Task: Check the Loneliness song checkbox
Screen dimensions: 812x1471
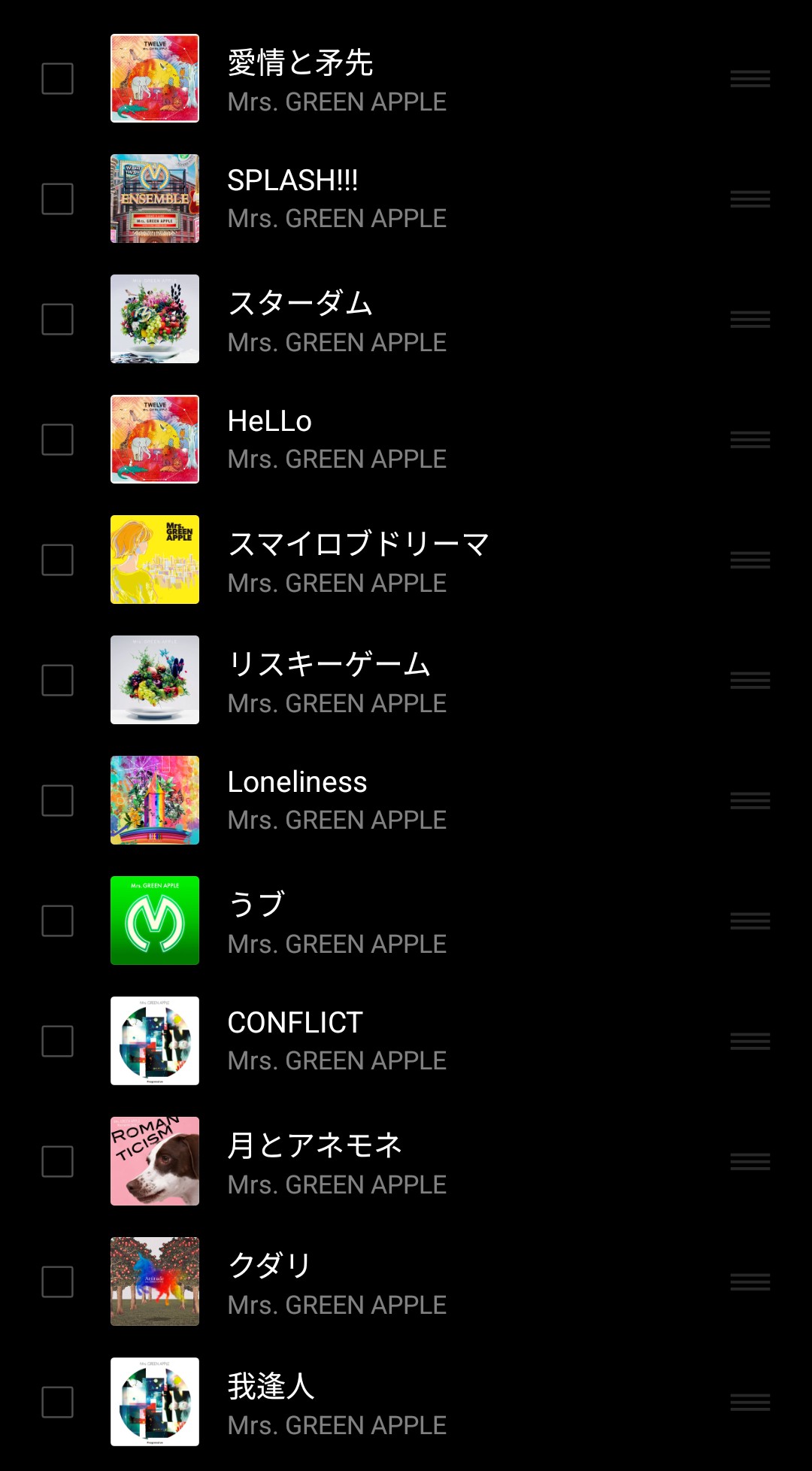Action: point(57,800)
